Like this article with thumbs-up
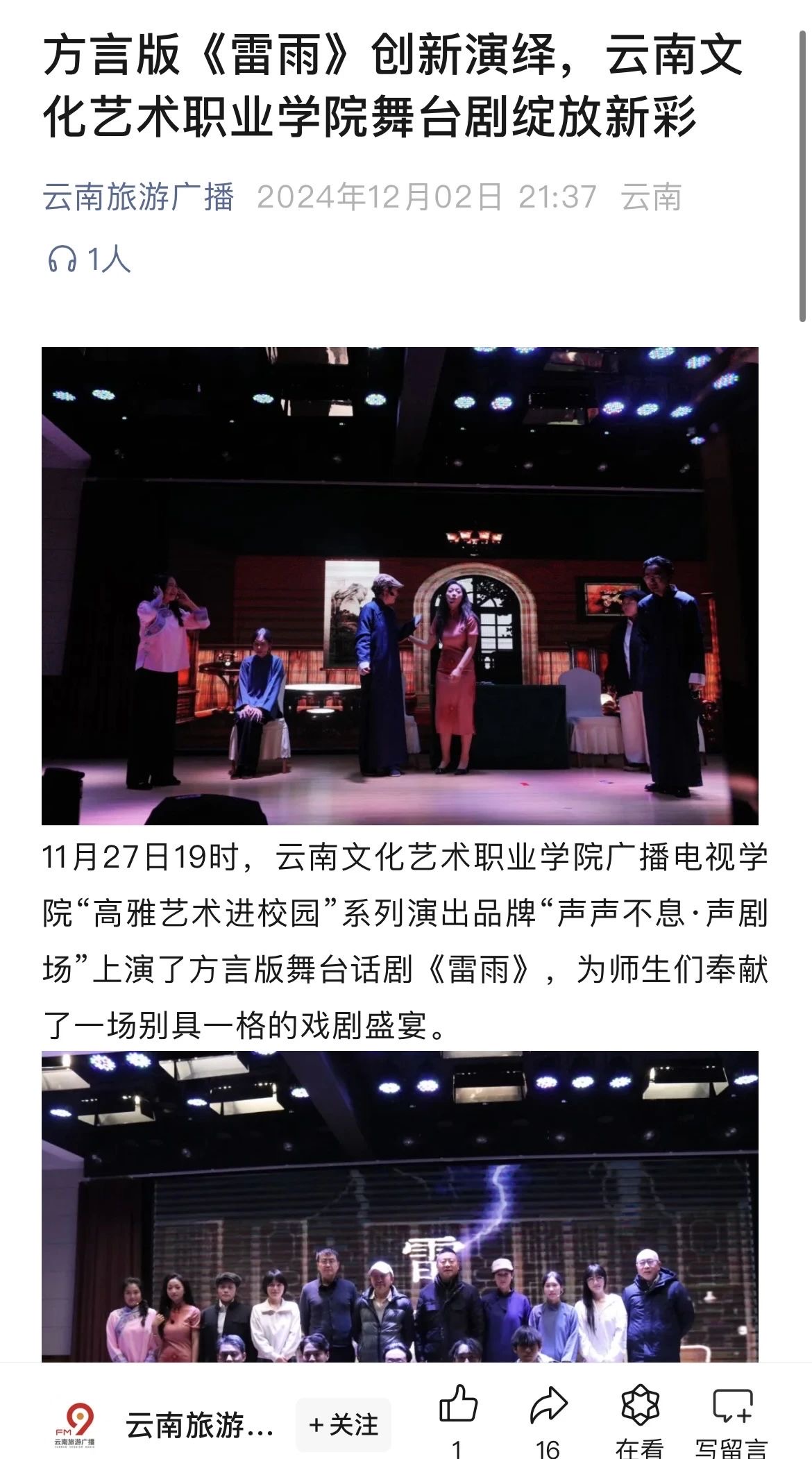 click(458, 1405)
